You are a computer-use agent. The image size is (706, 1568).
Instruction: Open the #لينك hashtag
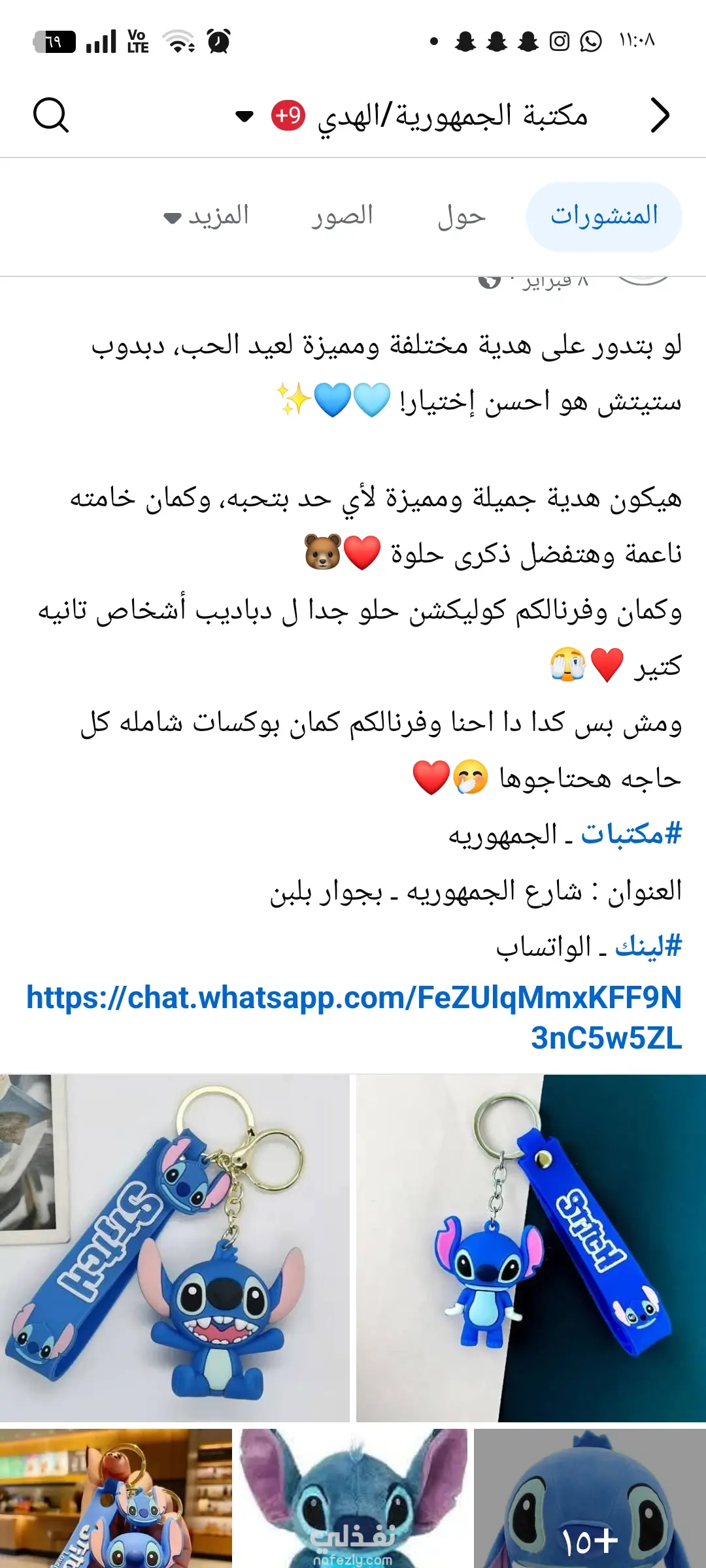648,946
